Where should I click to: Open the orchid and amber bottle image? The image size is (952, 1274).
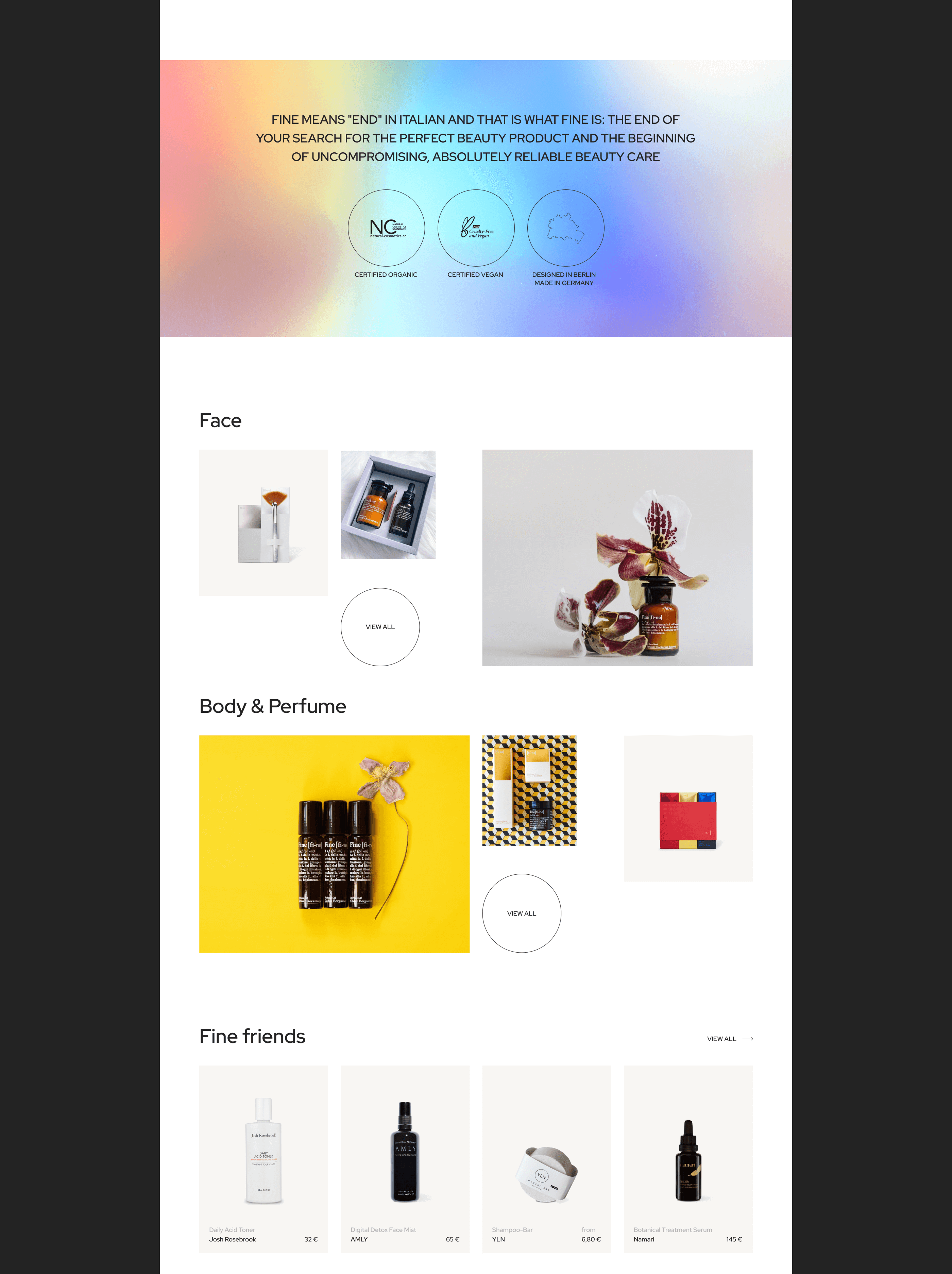[x=617, y=557]
